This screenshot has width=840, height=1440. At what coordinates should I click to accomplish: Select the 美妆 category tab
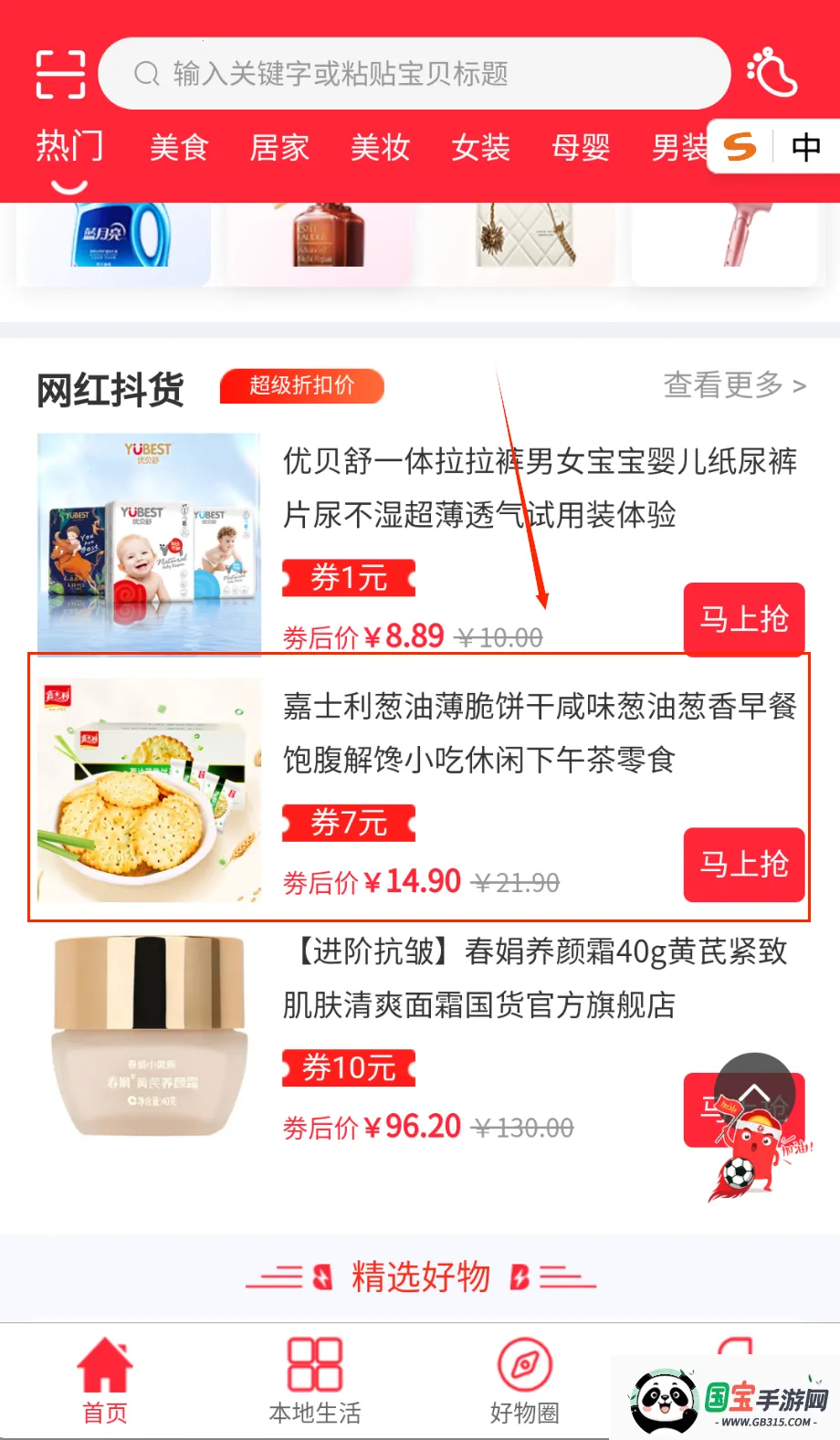click(380, 147)
